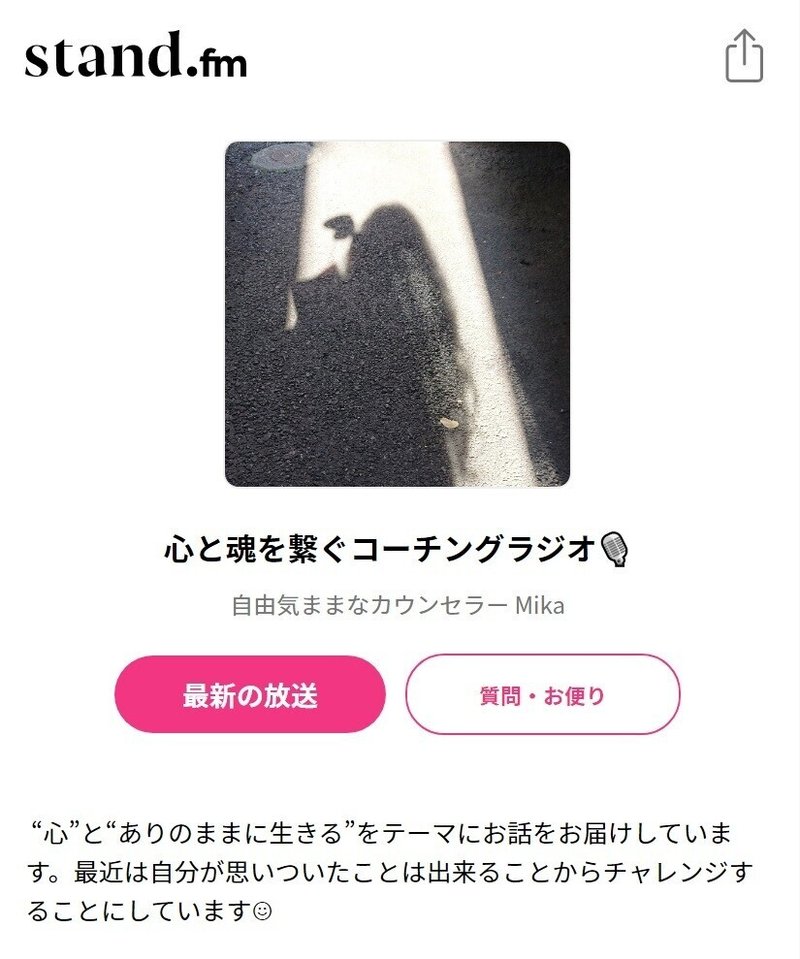Image resolution: width=800 pixels, height=959 pixels.
Task: Open 質問・お便り to send a message
Action: (542, 694)
